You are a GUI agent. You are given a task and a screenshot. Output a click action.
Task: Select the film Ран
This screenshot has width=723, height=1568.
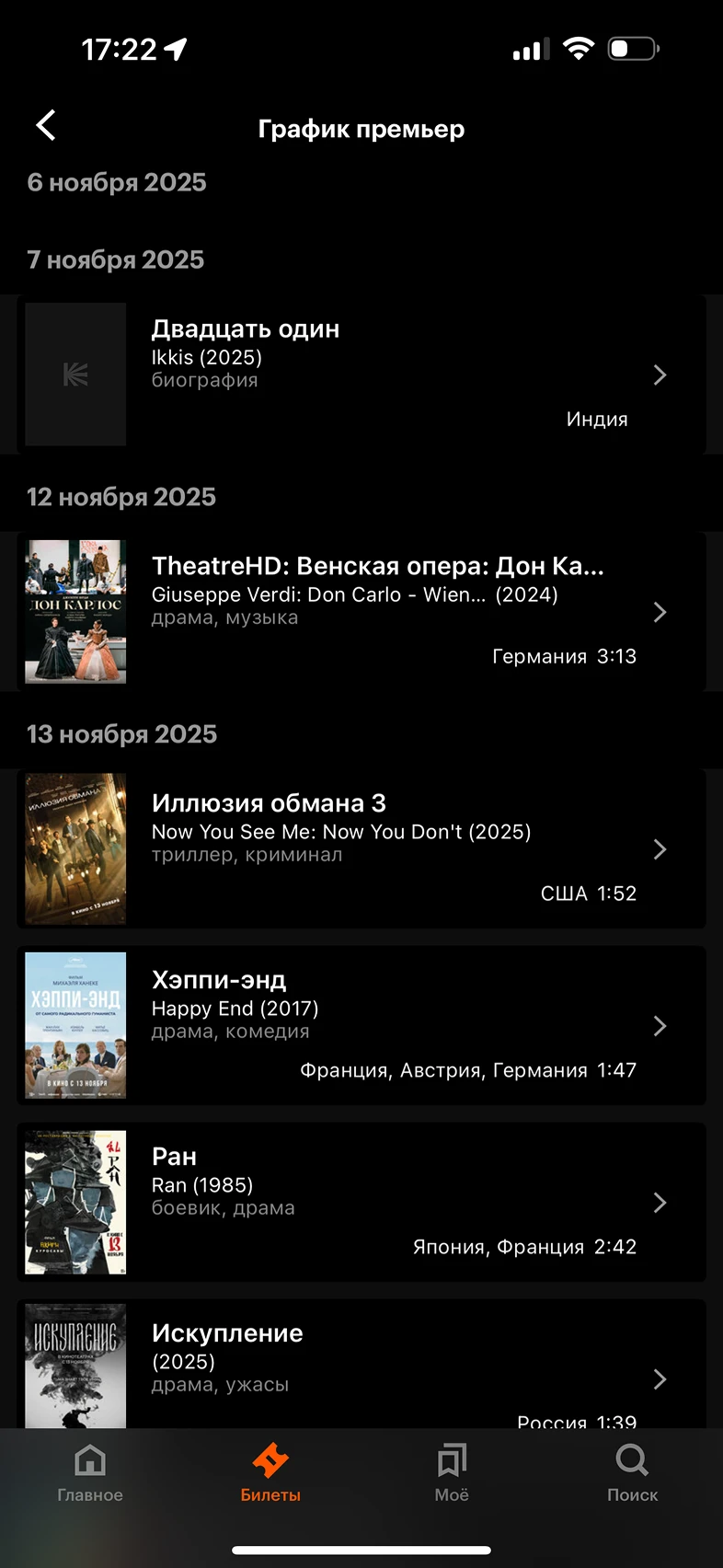pos(361,1202)
